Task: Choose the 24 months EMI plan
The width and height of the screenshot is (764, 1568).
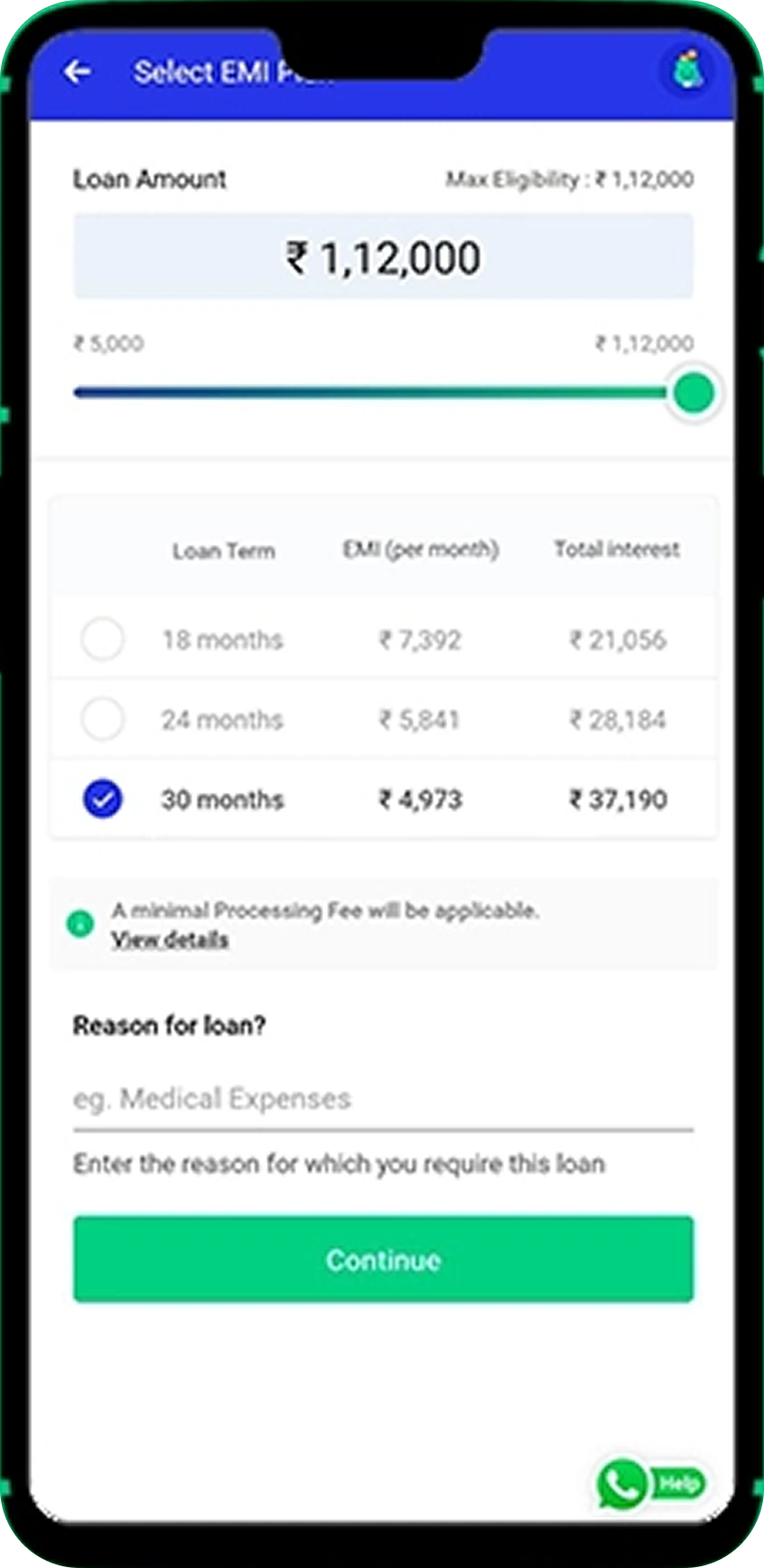Action: (x=102, y=720)
